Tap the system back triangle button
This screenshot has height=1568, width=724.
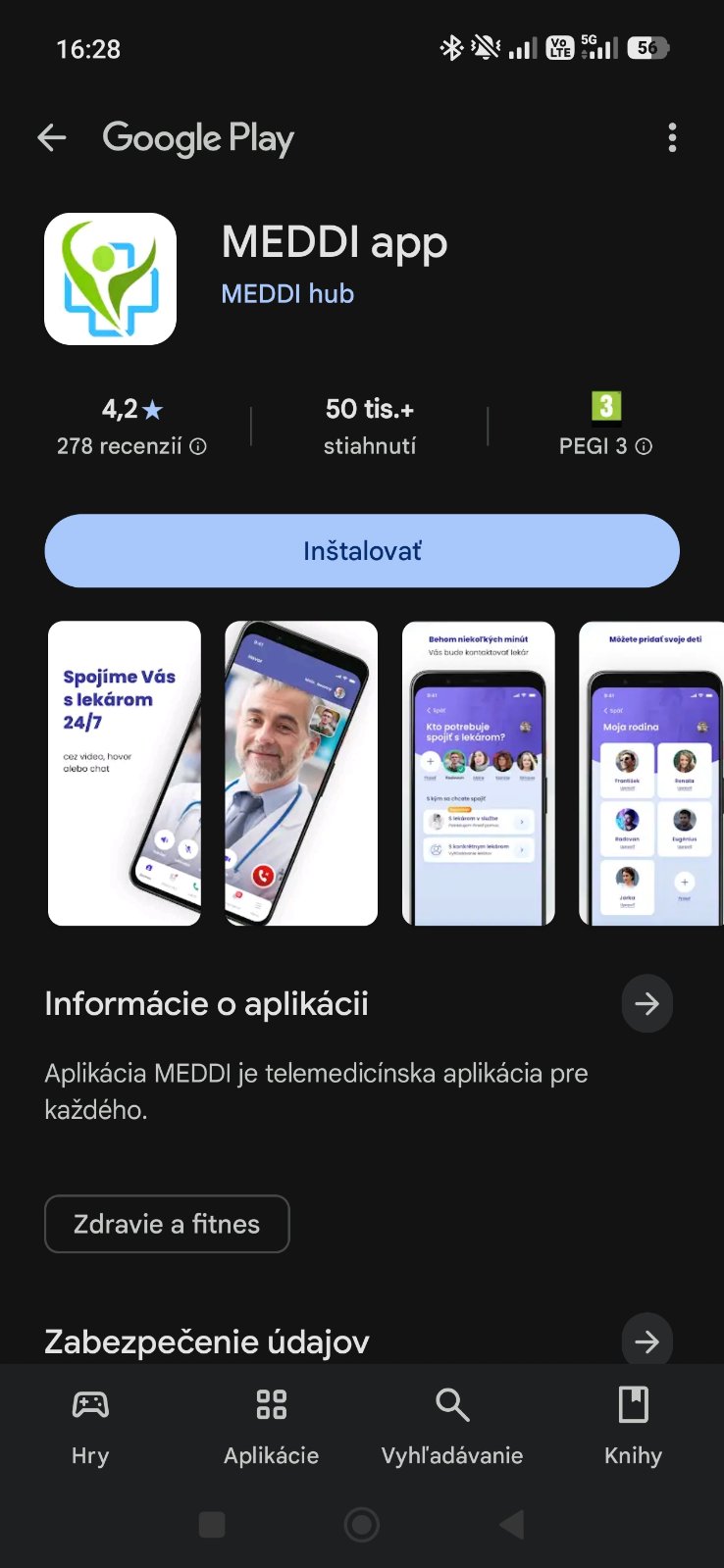pos(511,1525)
